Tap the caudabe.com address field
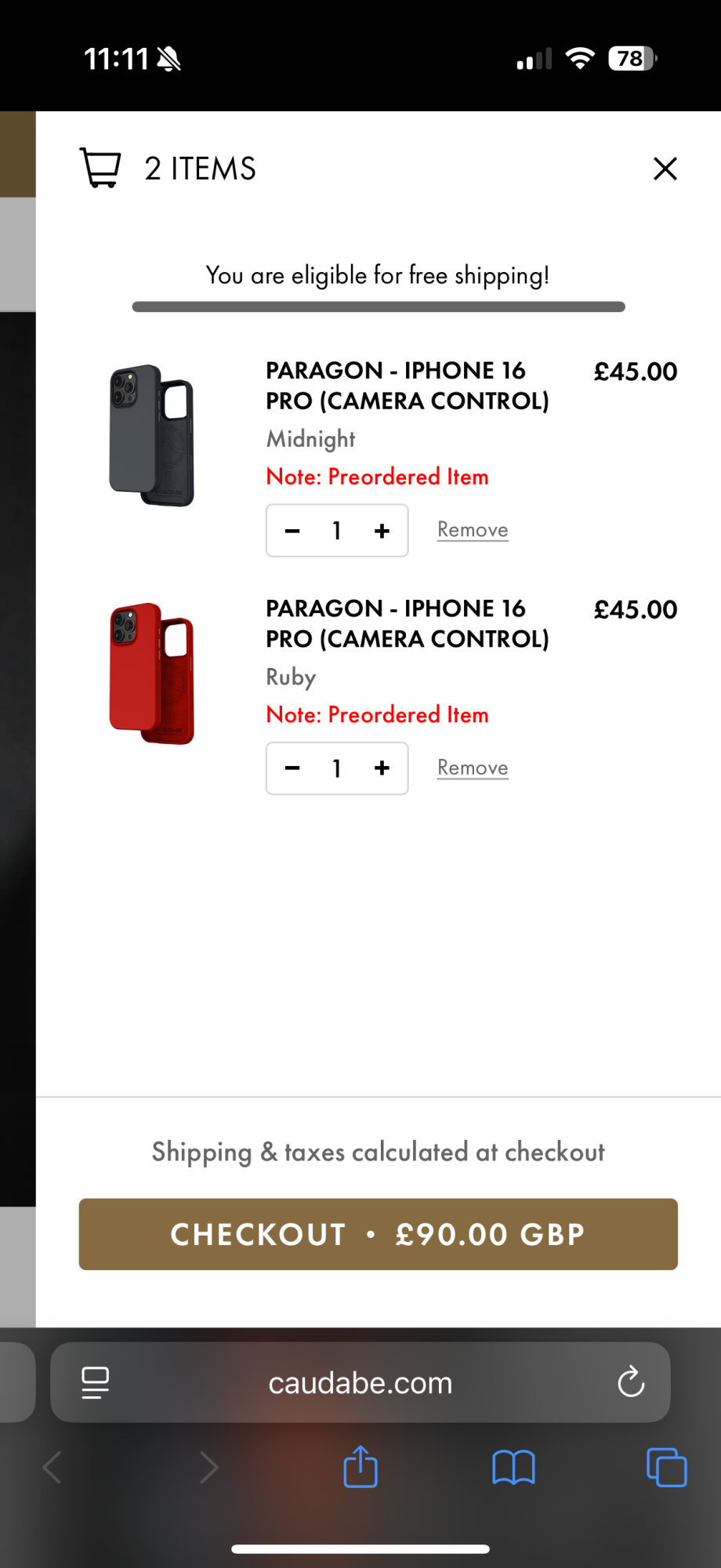The width and height of the screenshot is (721, 1568). coord(360,1383)
